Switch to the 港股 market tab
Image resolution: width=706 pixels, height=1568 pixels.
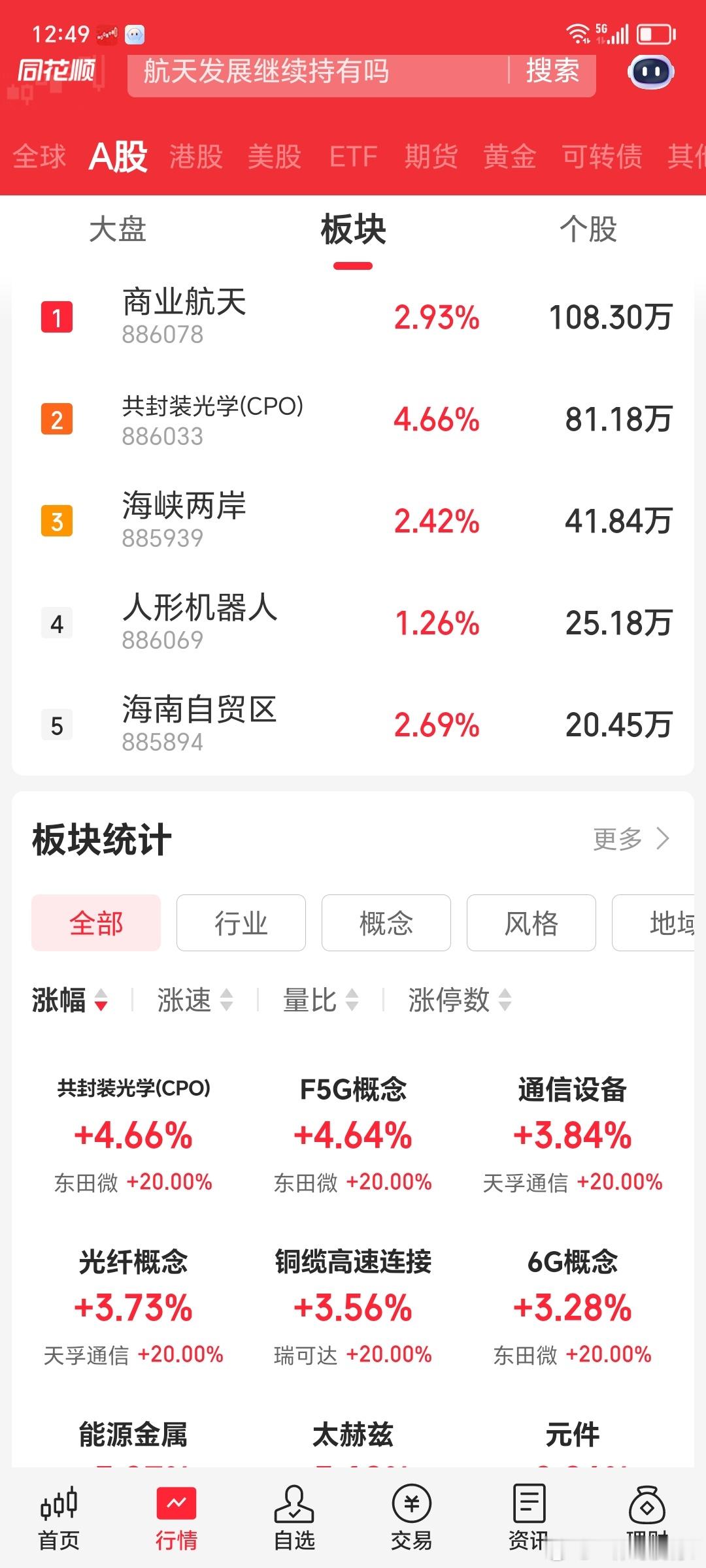click(x=195, y=157)
